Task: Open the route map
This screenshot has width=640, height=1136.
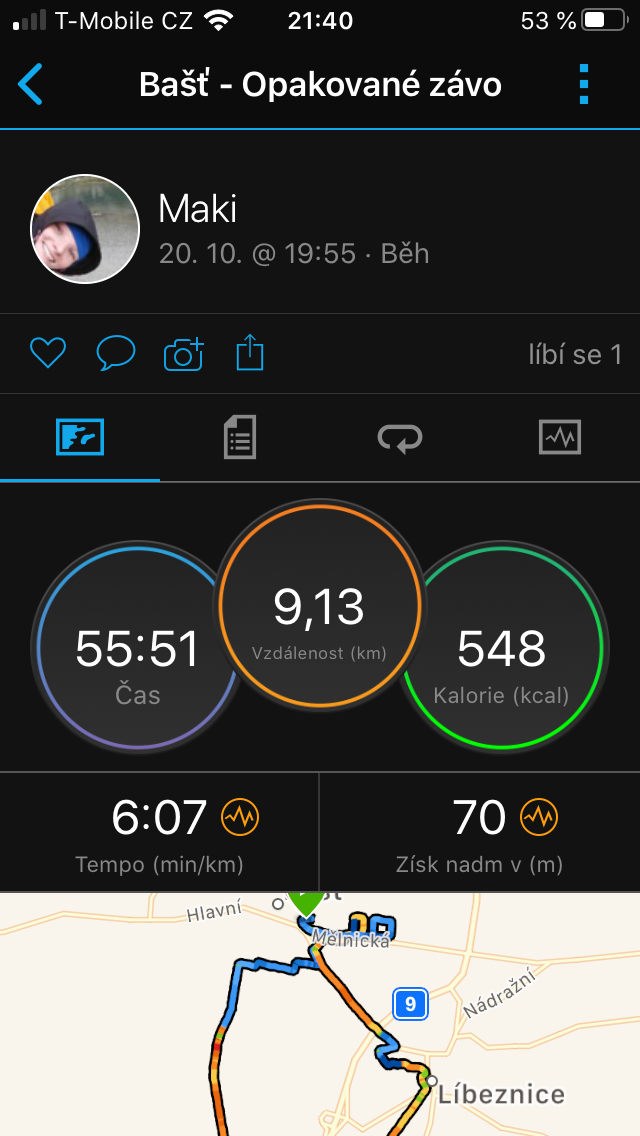Action: tap(320, 1014)
